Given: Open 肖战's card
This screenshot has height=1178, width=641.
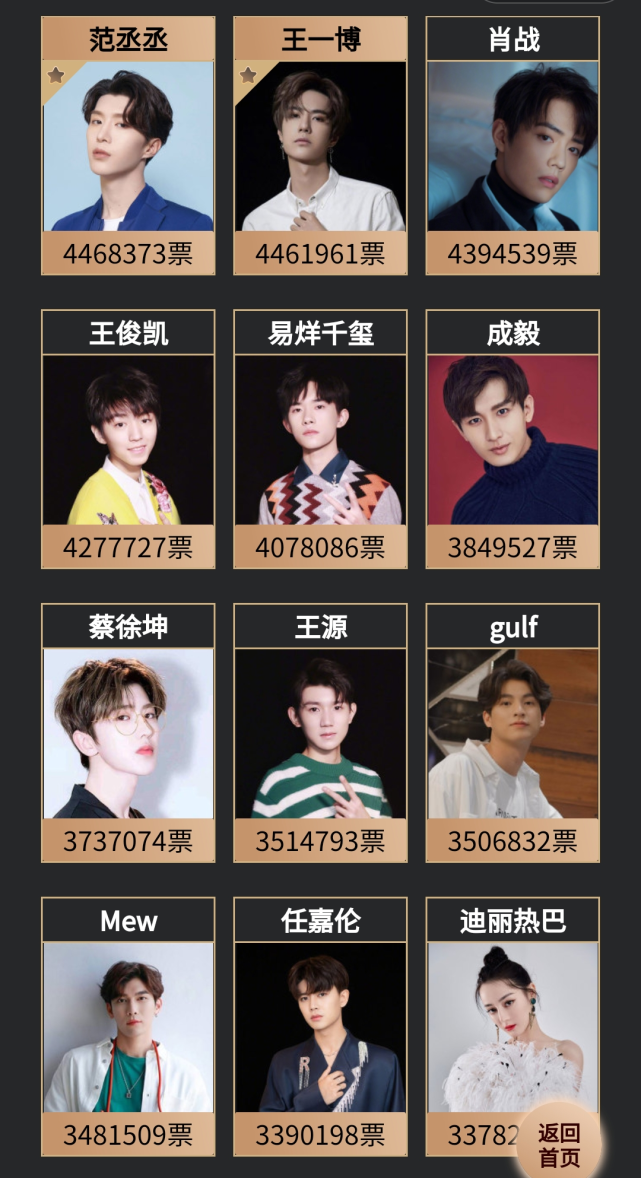Looking at the screenshot, I should point(512,146).
